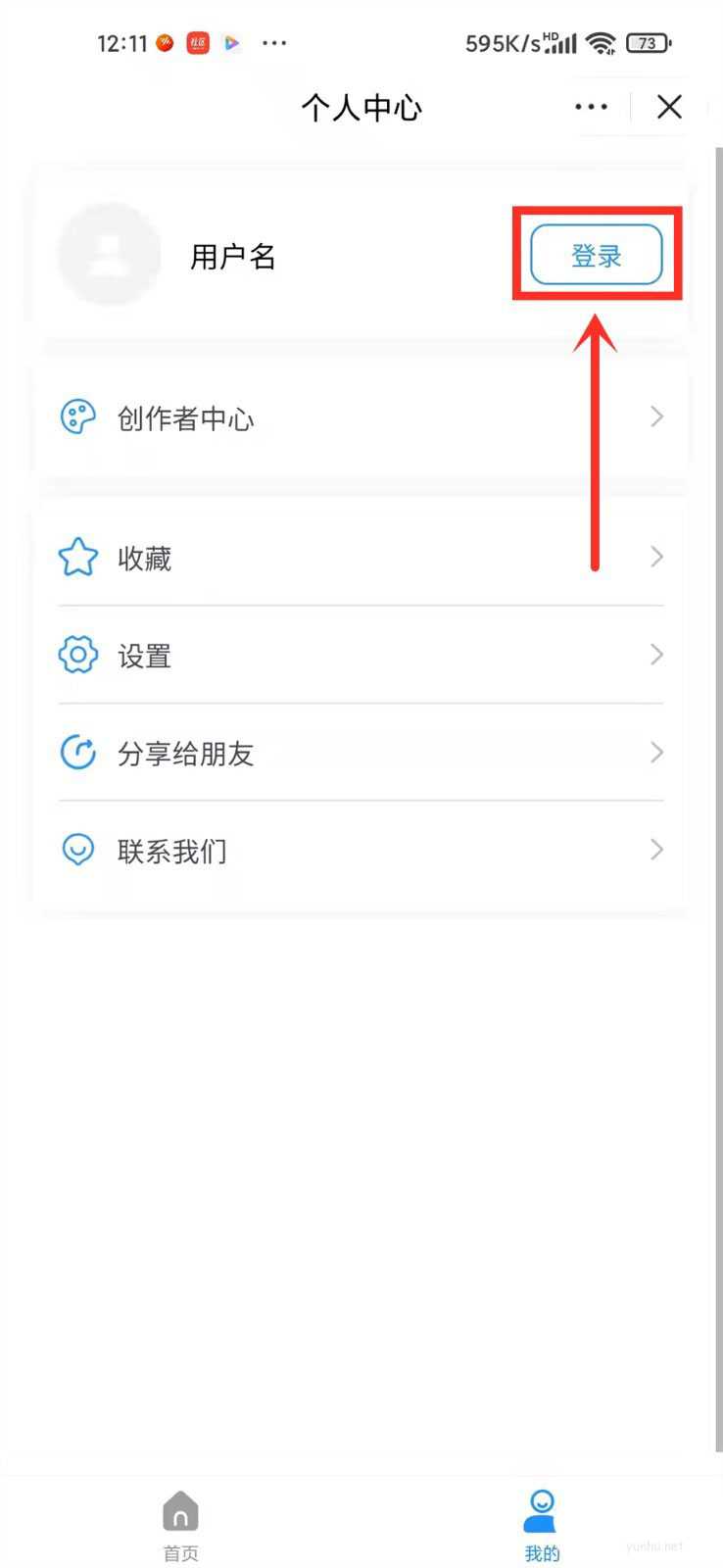Open the user avatar placeholder
Screen dimensions: 723x1568
pyautogui.click(x=109, y=254)
